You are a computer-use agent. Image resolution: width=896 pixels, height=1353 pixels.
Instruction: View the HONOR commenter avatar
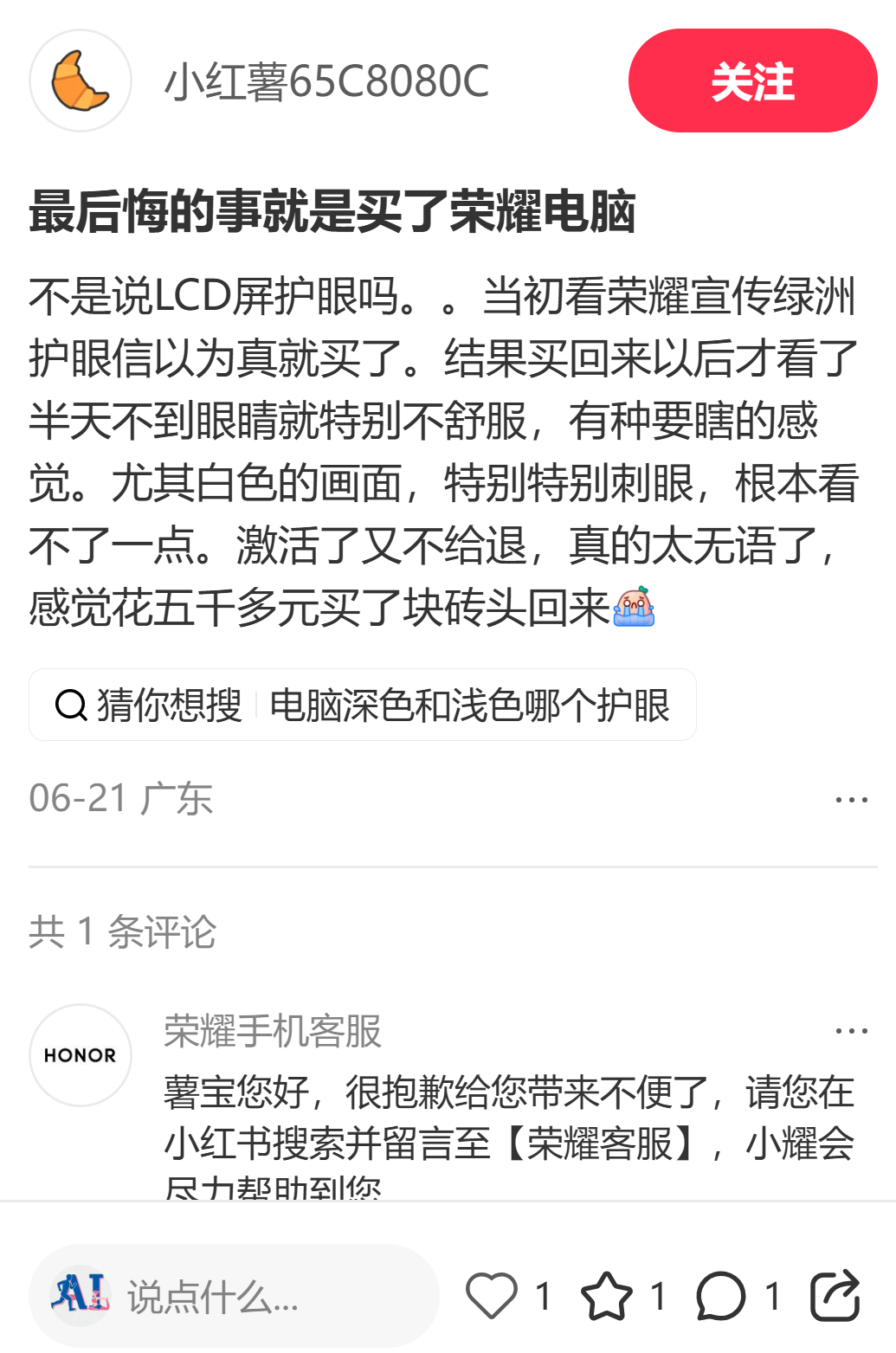tap(81, 1055)
